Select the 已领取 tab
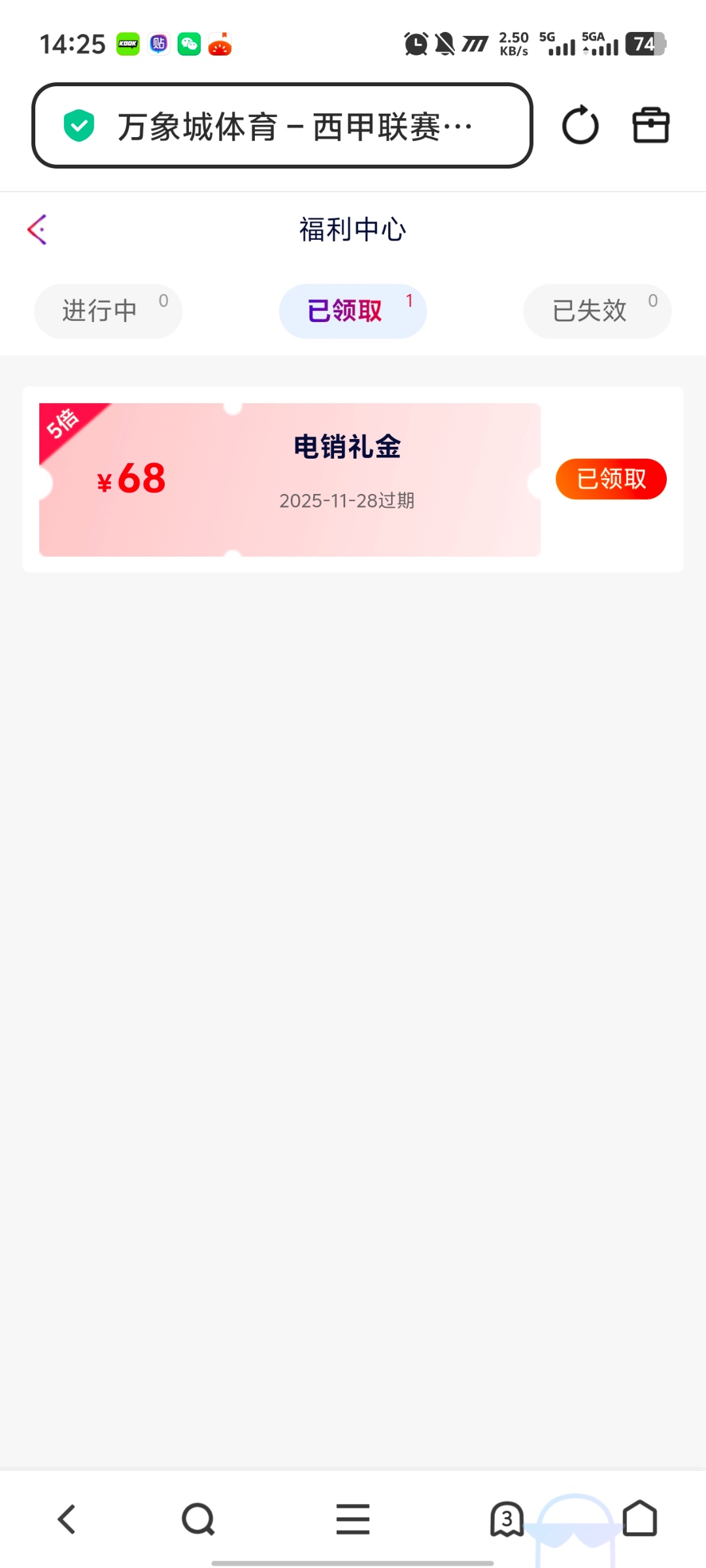 click(x=352, y=311)
